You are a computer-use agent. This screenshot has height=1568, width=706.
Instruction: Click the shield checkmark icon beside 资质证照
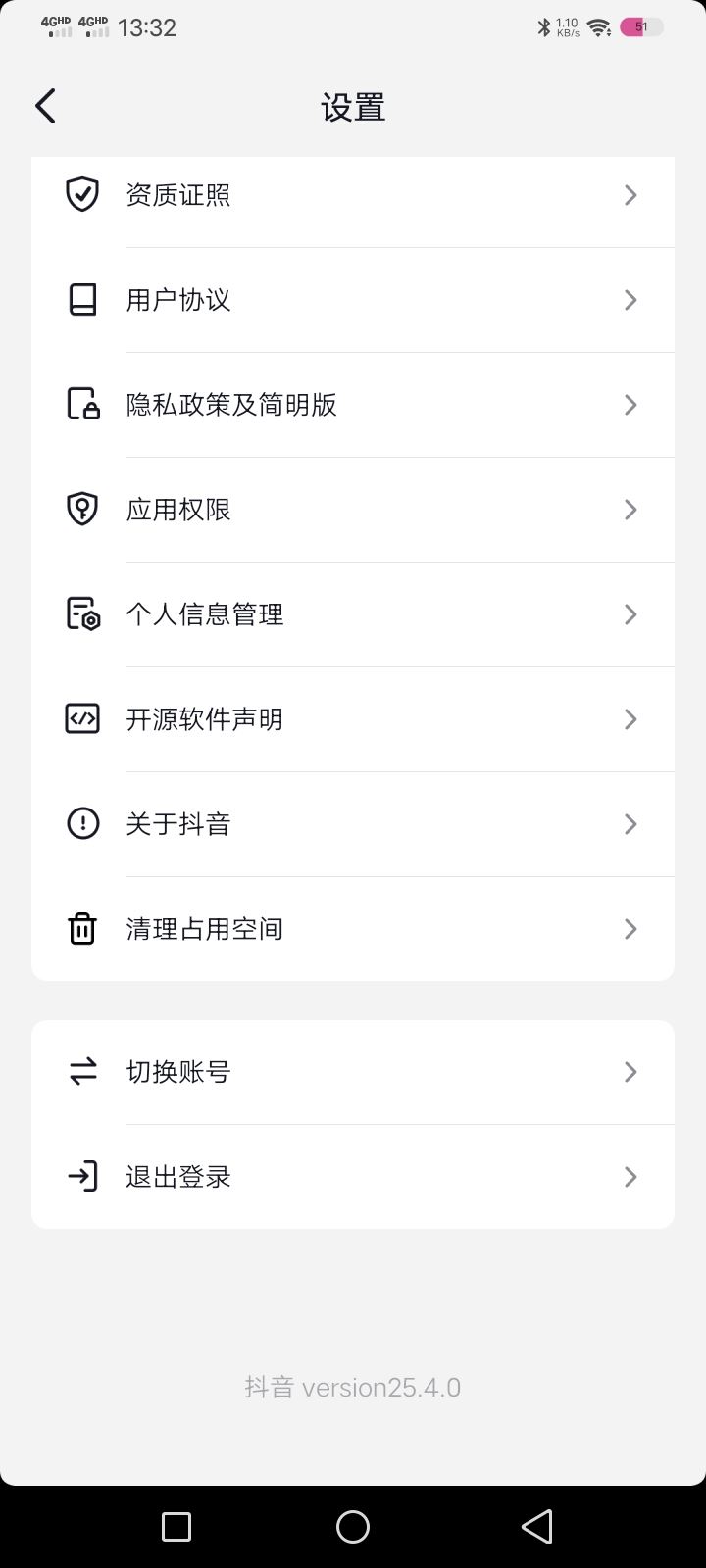coord(82,194)
